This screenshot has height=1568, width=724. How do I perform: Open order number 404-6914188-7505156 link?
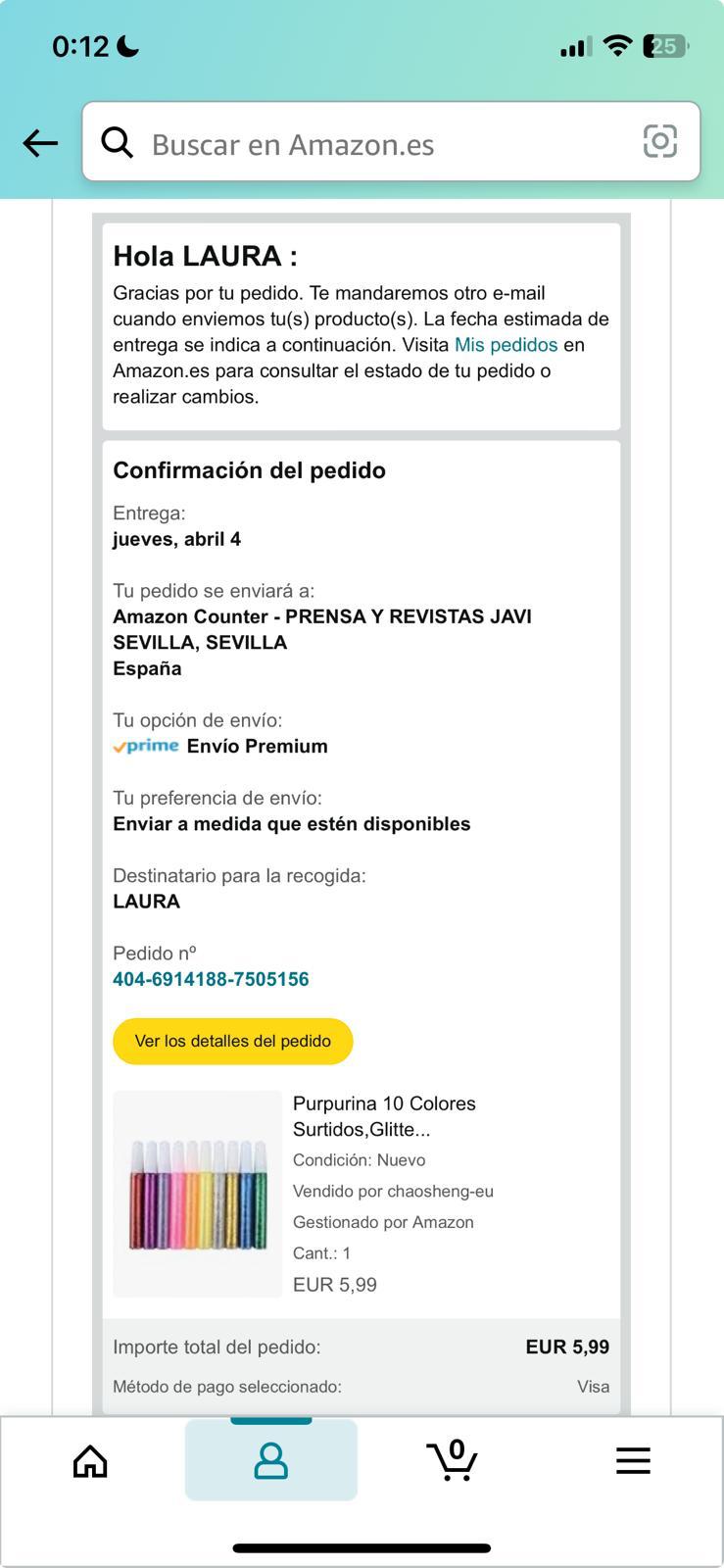(x=211, y=979)
